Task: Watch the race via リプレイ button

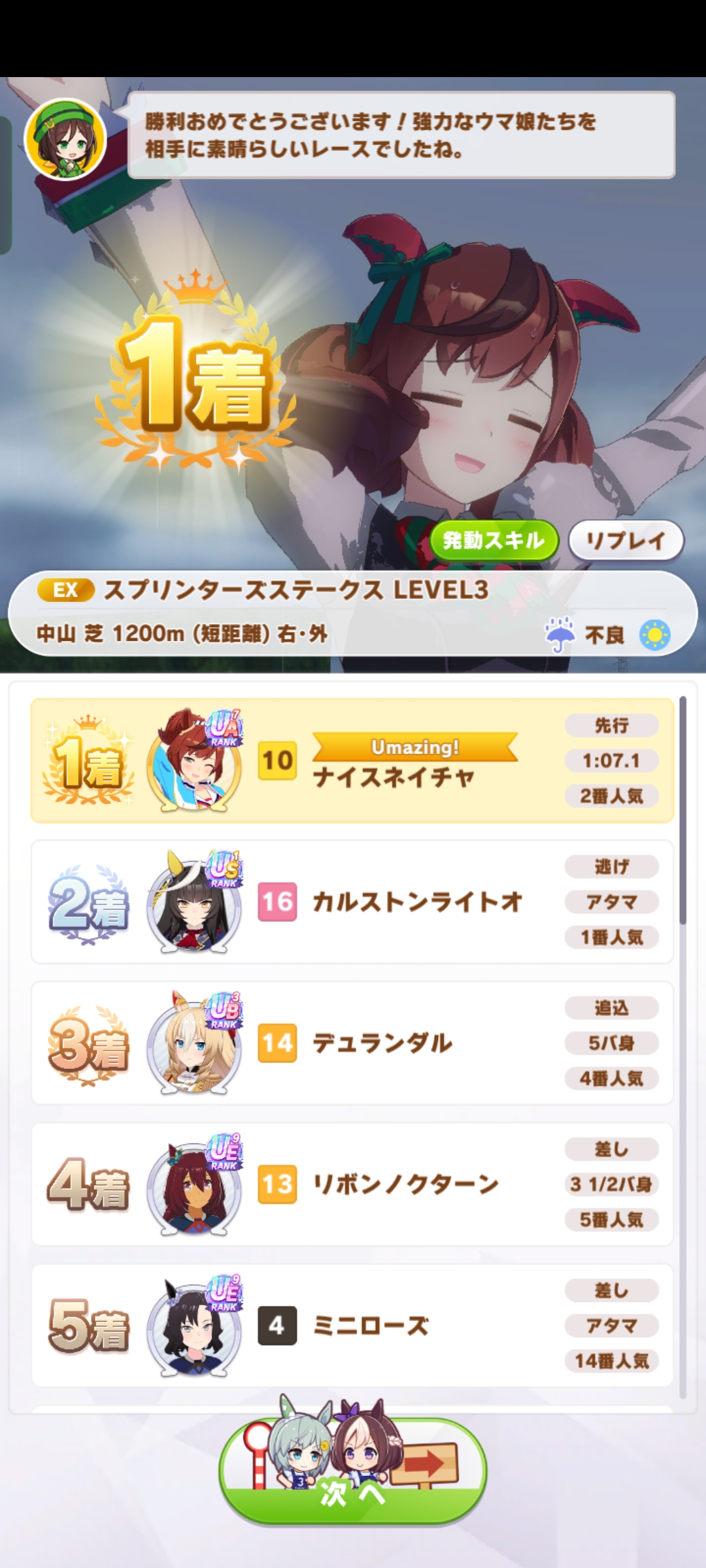Action: [x=626, y=540]
